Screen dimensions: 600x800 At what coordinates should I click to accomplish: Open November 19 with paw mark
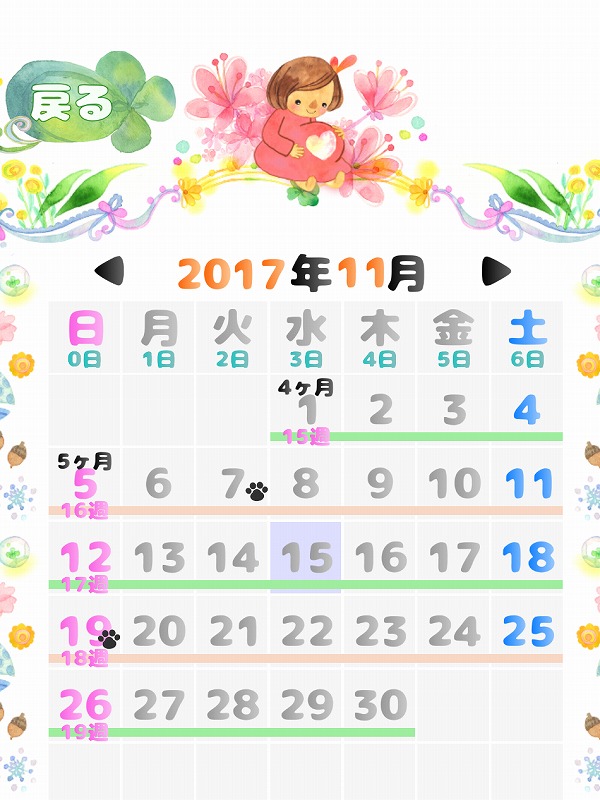pos(85,631)
